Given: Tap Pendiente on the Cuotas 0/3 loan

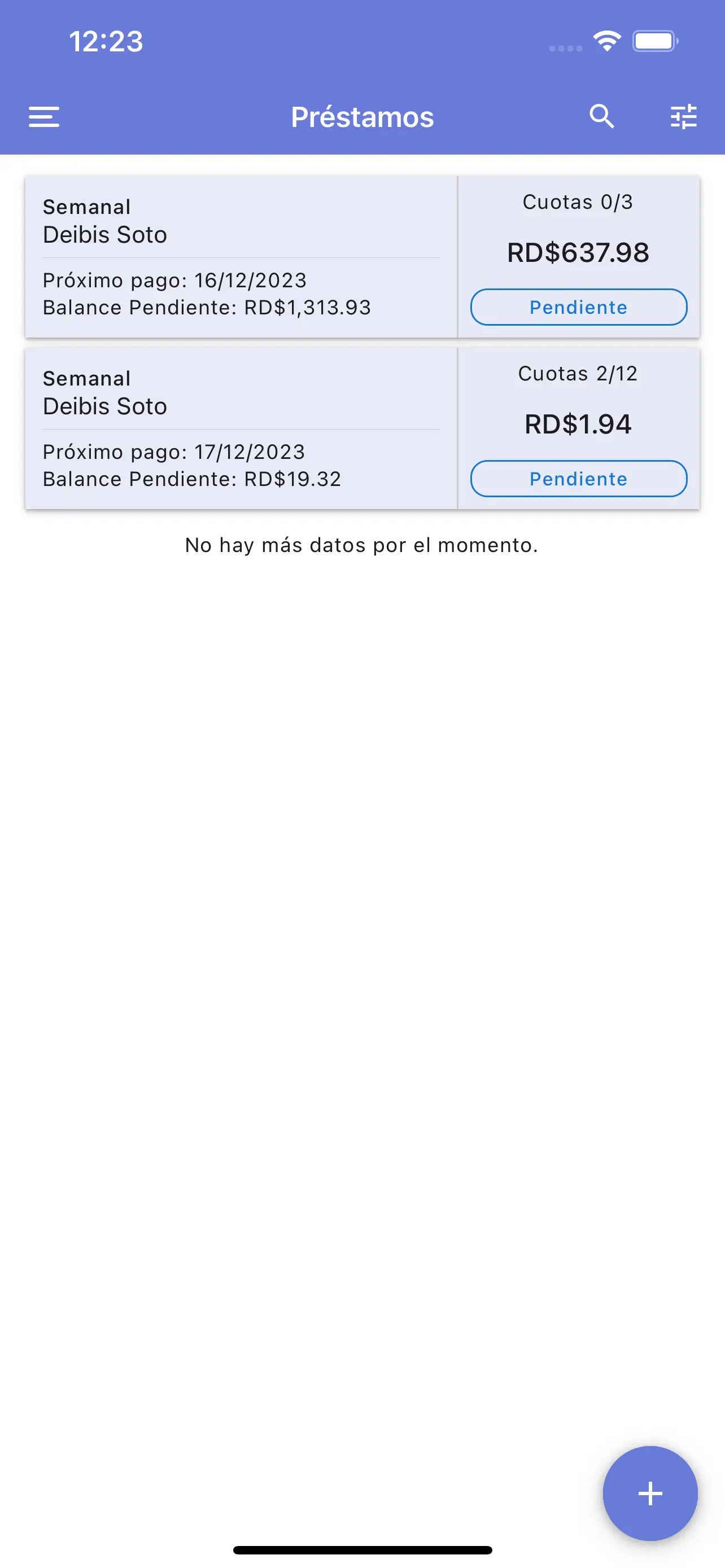Looking at the screenshot, I should pyautogui.click(x=578, y=307).
